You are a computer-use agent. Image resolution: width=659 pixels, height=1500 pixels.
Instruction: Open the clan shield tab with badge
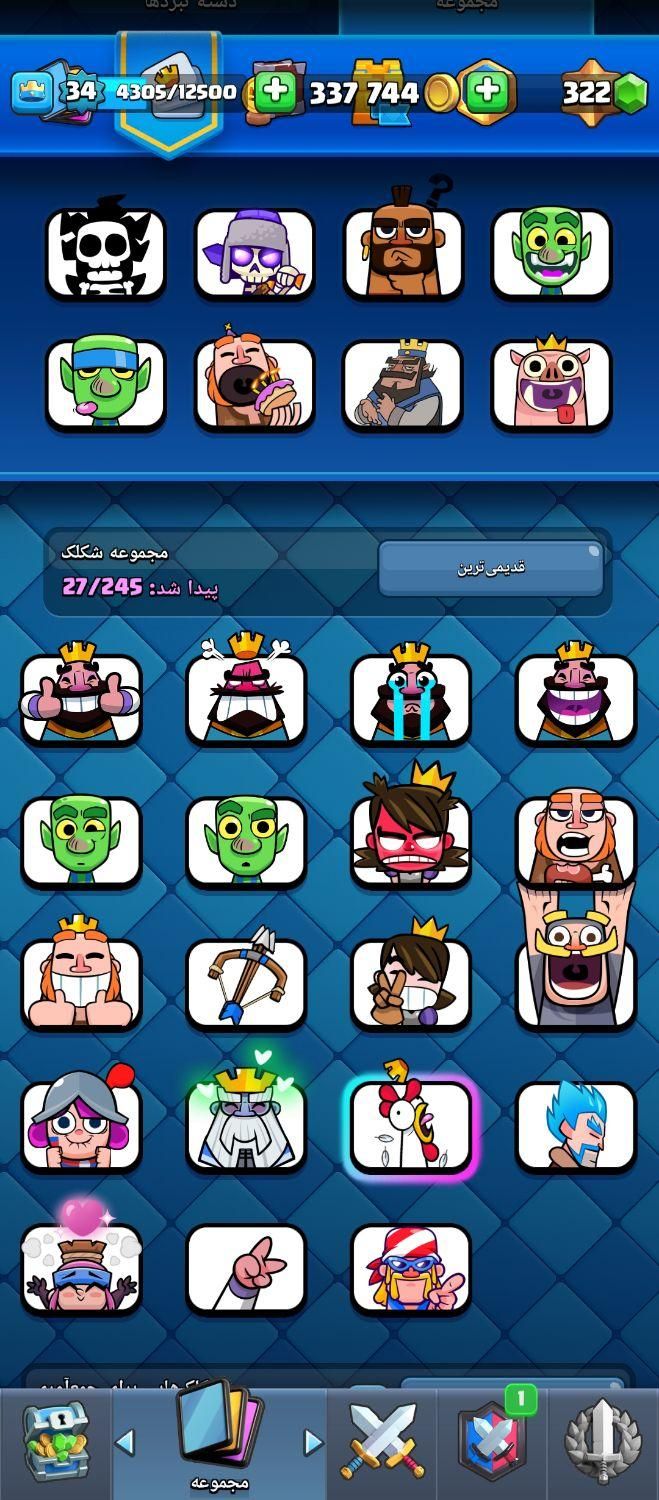492,1442
